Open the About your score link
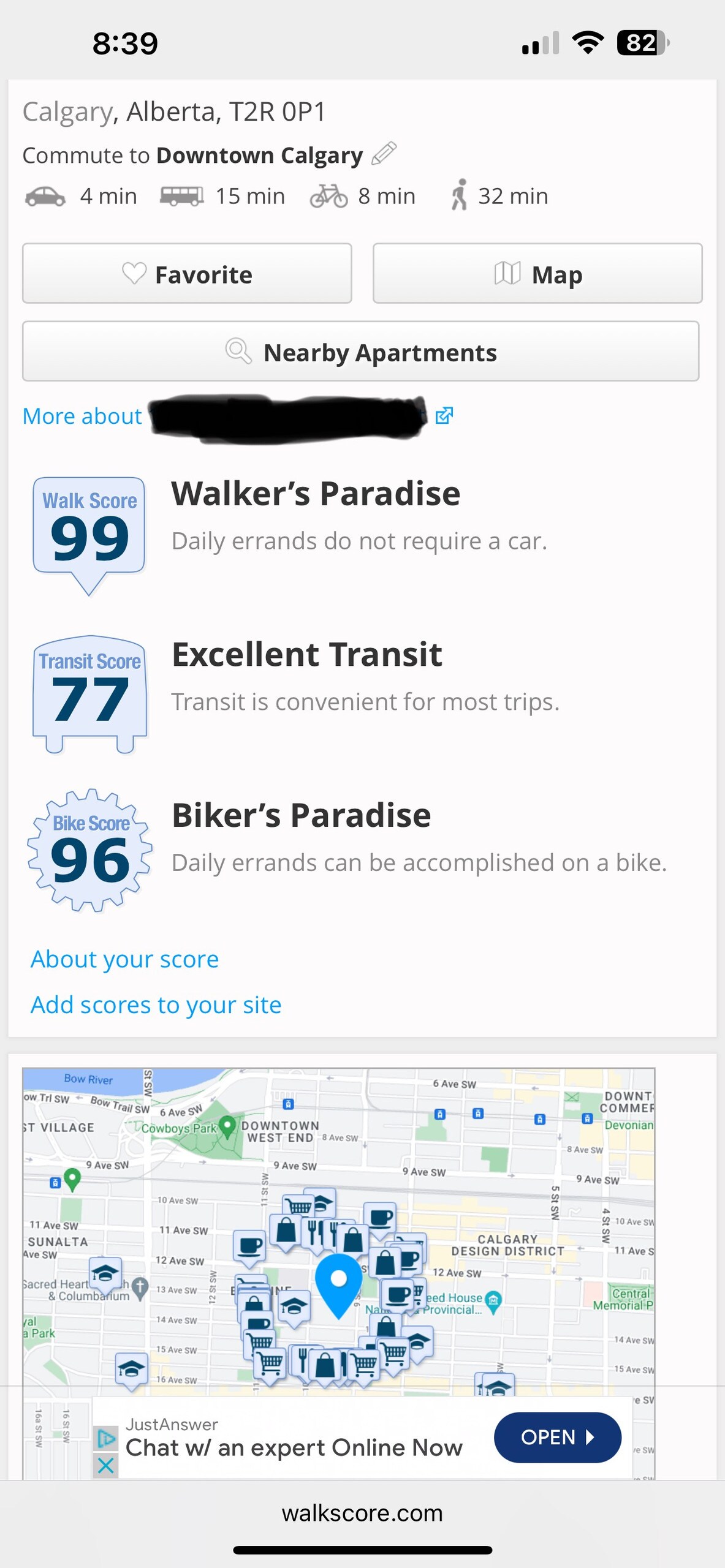 click(125, 959)
